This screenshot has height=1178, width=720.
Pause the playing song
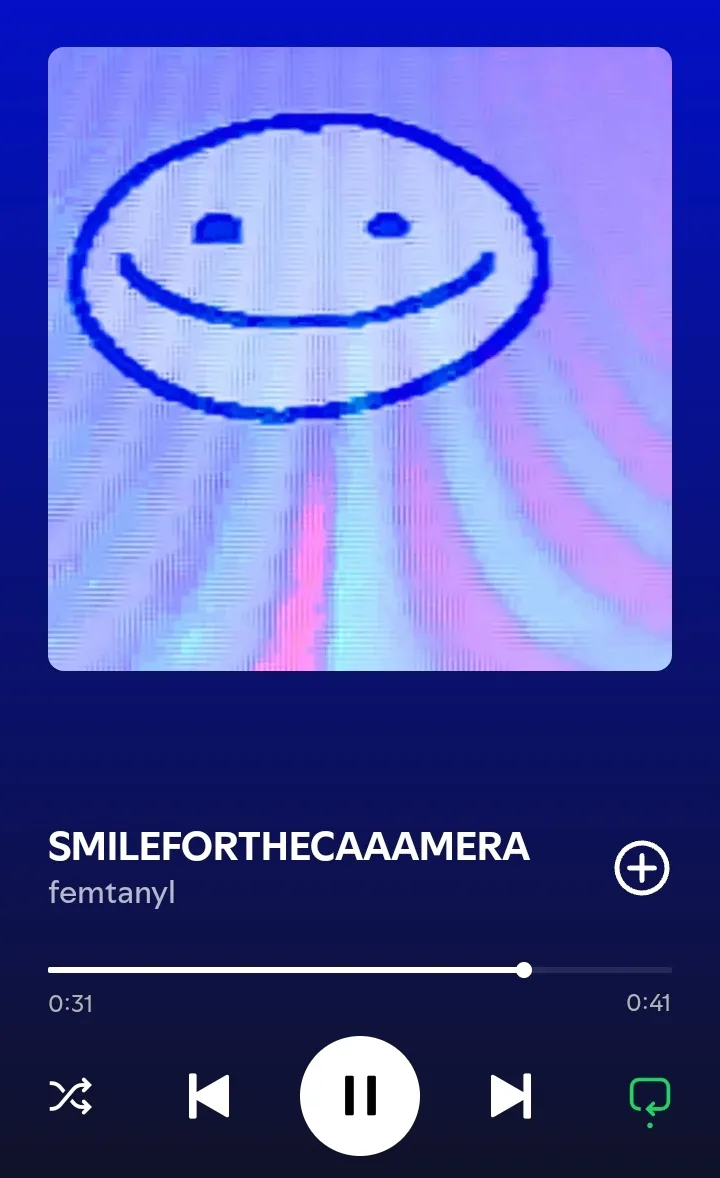point(360,1095)
